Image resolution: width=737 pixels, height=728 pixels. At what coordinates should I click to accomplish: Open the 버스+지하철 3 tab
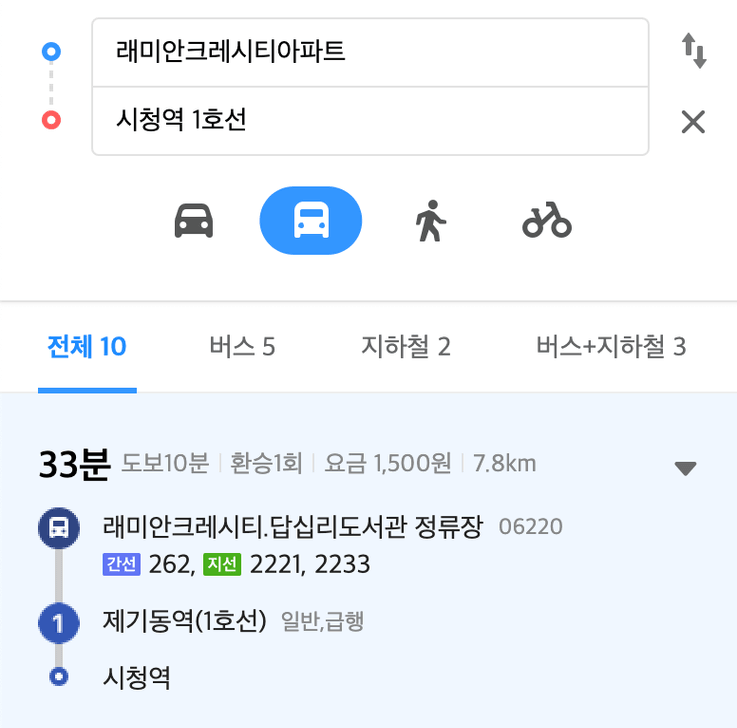(610, 347)
